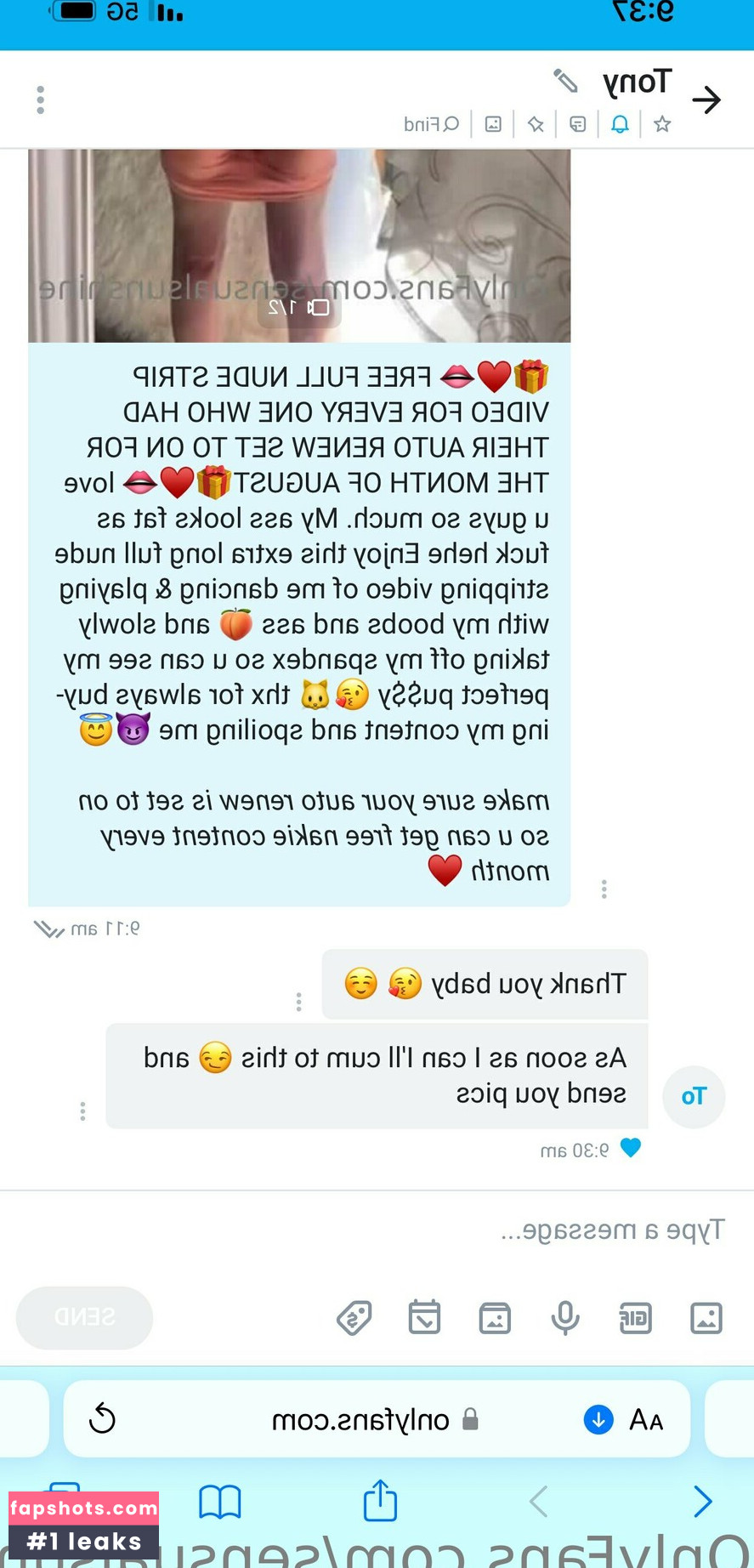Viewport: 754px width, 1568px height.
Task: Open the GIF picker
Action: [635, 1318]
